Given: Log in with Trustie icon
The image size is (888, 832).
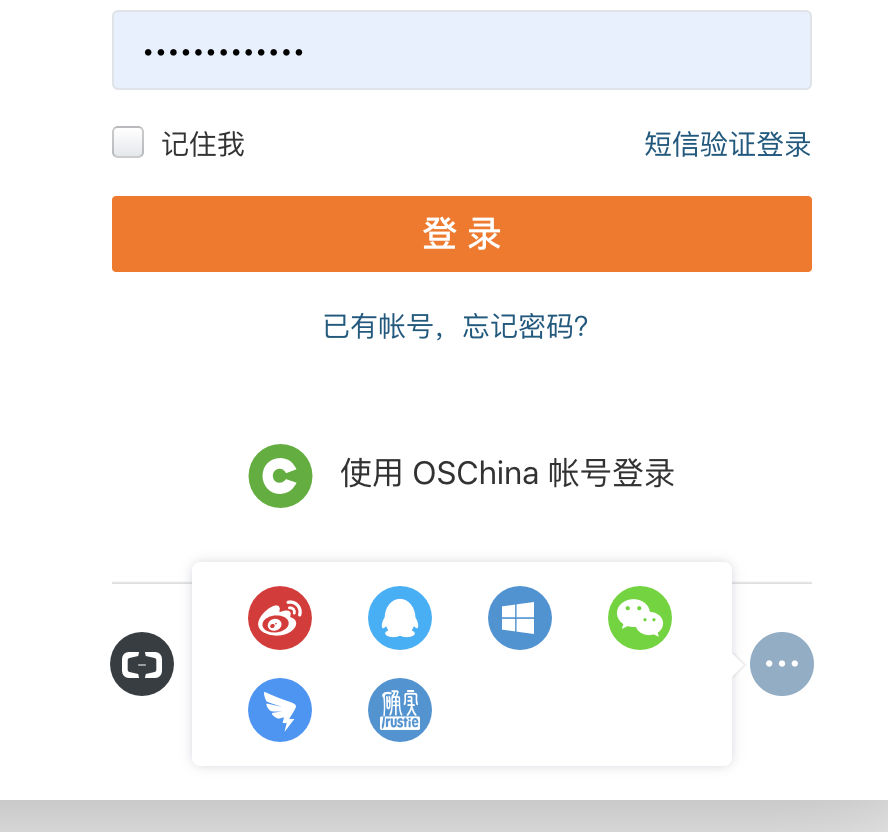Looking at the screenshot, I should click(400, 710).
